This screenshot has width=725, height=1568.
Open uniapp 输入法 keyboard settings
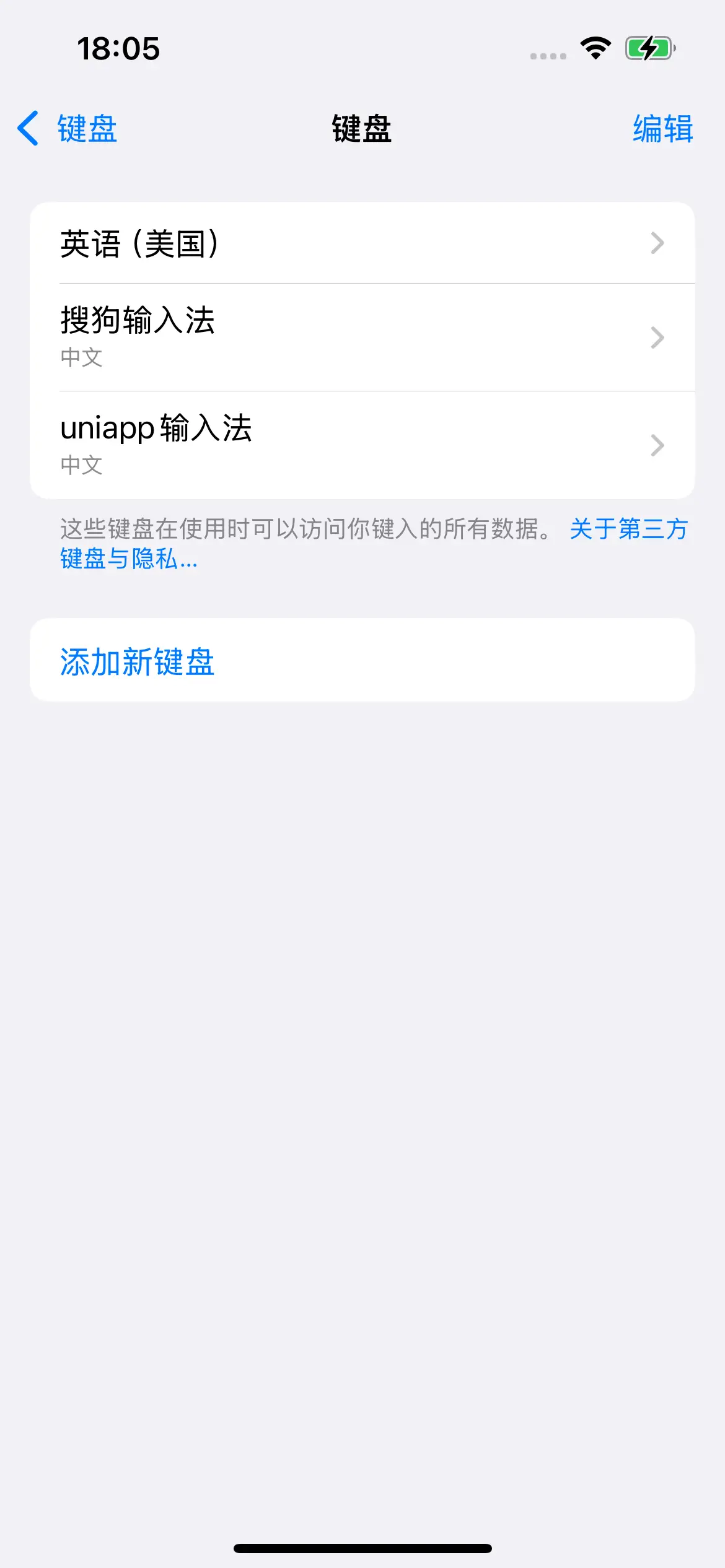362,445
